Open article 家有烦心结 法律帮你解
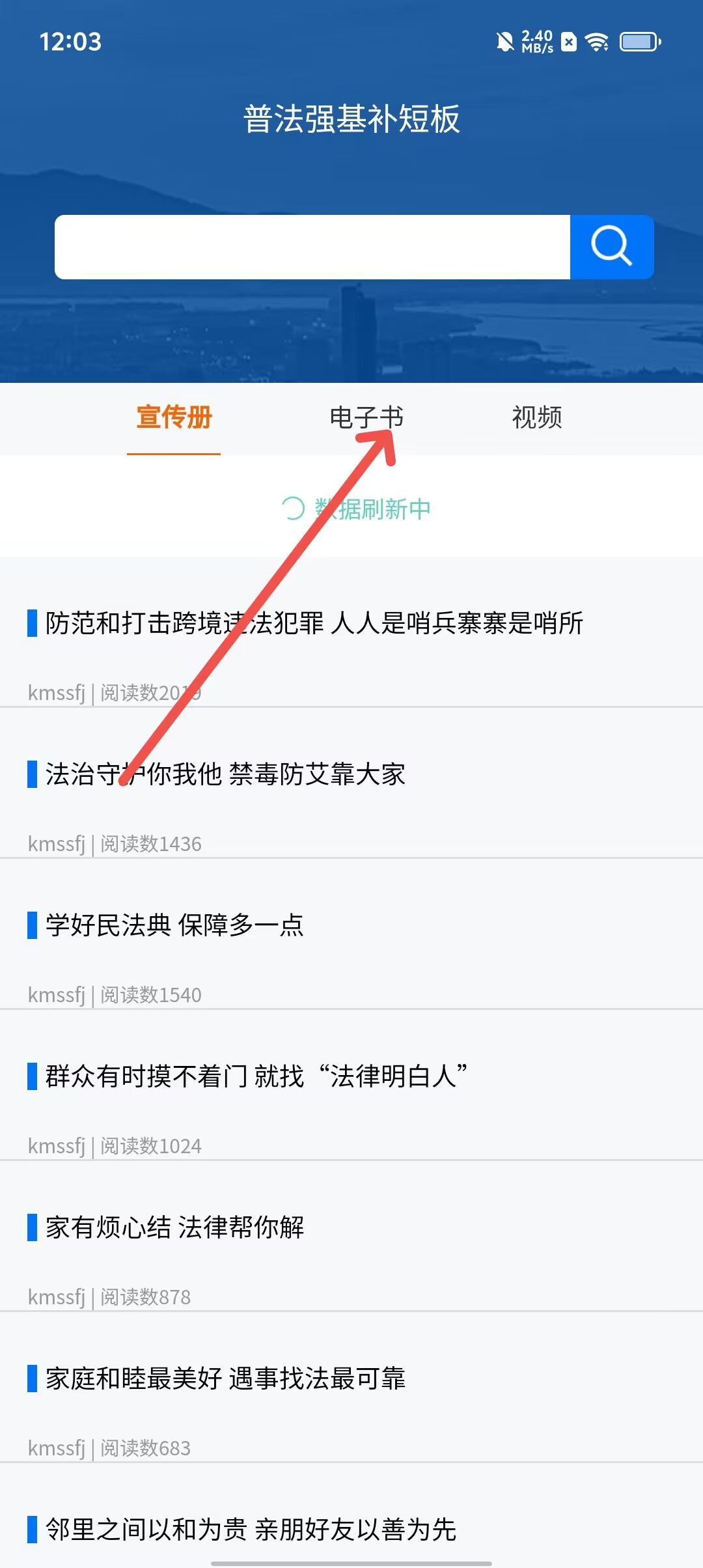The image size is (703, 1568). [174, 1227]
